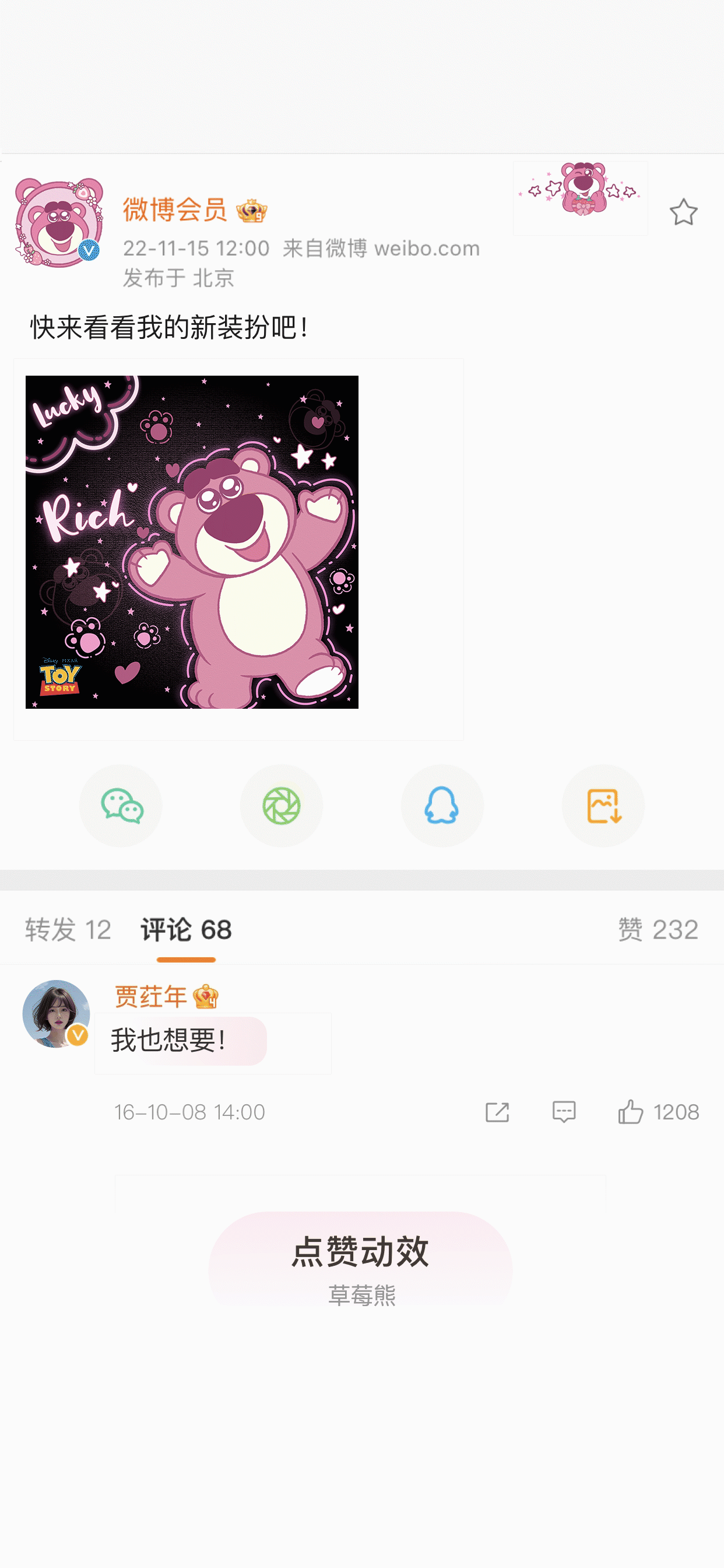724x1568 pixels.
Task: Share the post to WeChat Moments
Action: [282, 806]
